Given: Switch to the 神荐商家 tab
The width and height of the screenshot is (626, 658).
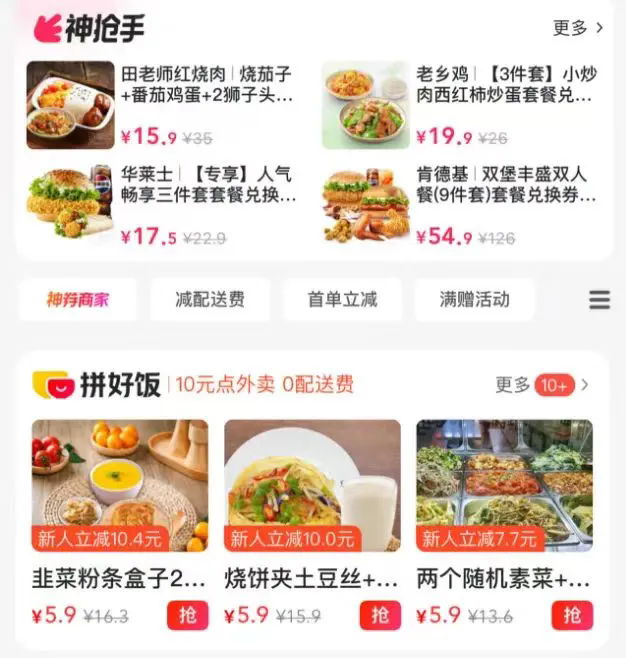Looking at the screenshot, I should pos(78,299).
